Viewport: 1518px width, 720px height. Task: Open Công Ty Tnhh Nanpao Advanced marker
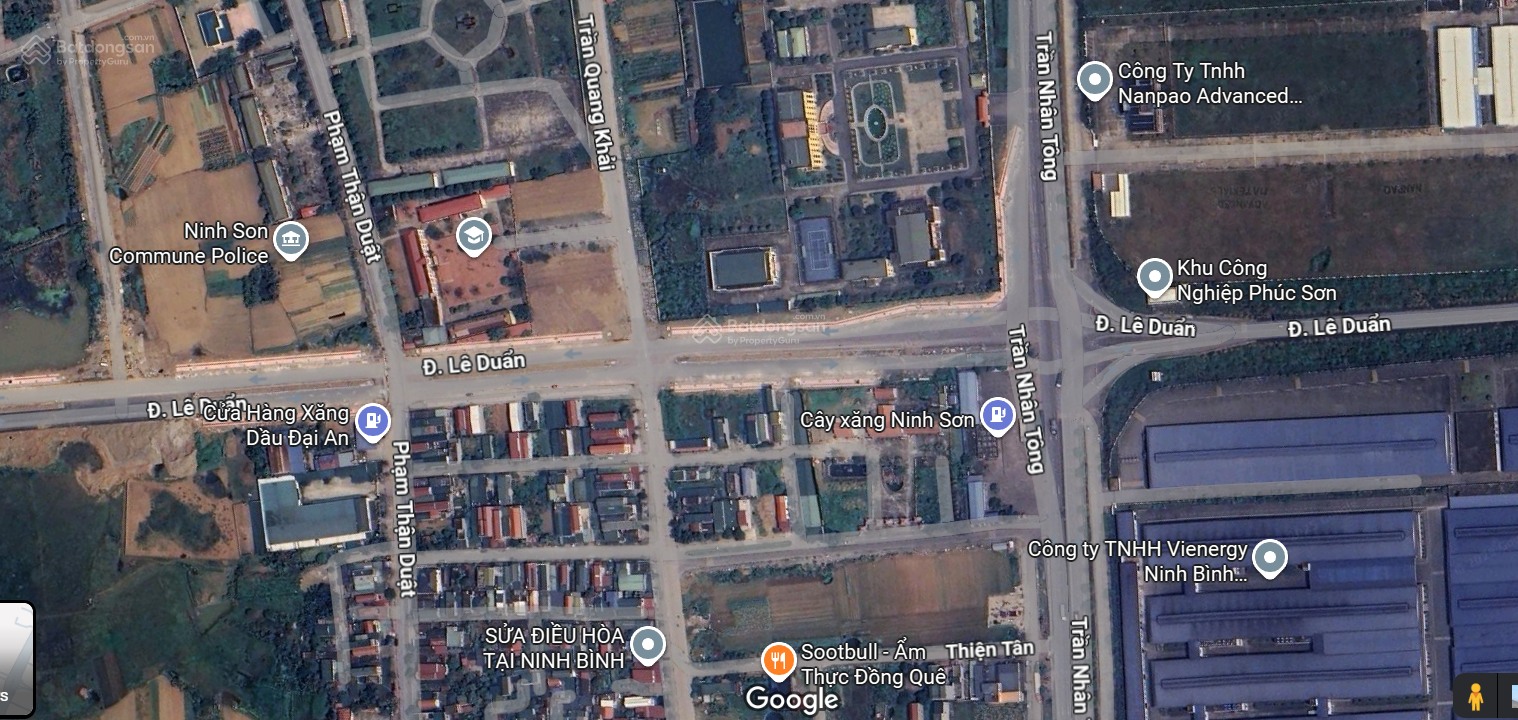pyautogui.click(x=1094, y=79)
